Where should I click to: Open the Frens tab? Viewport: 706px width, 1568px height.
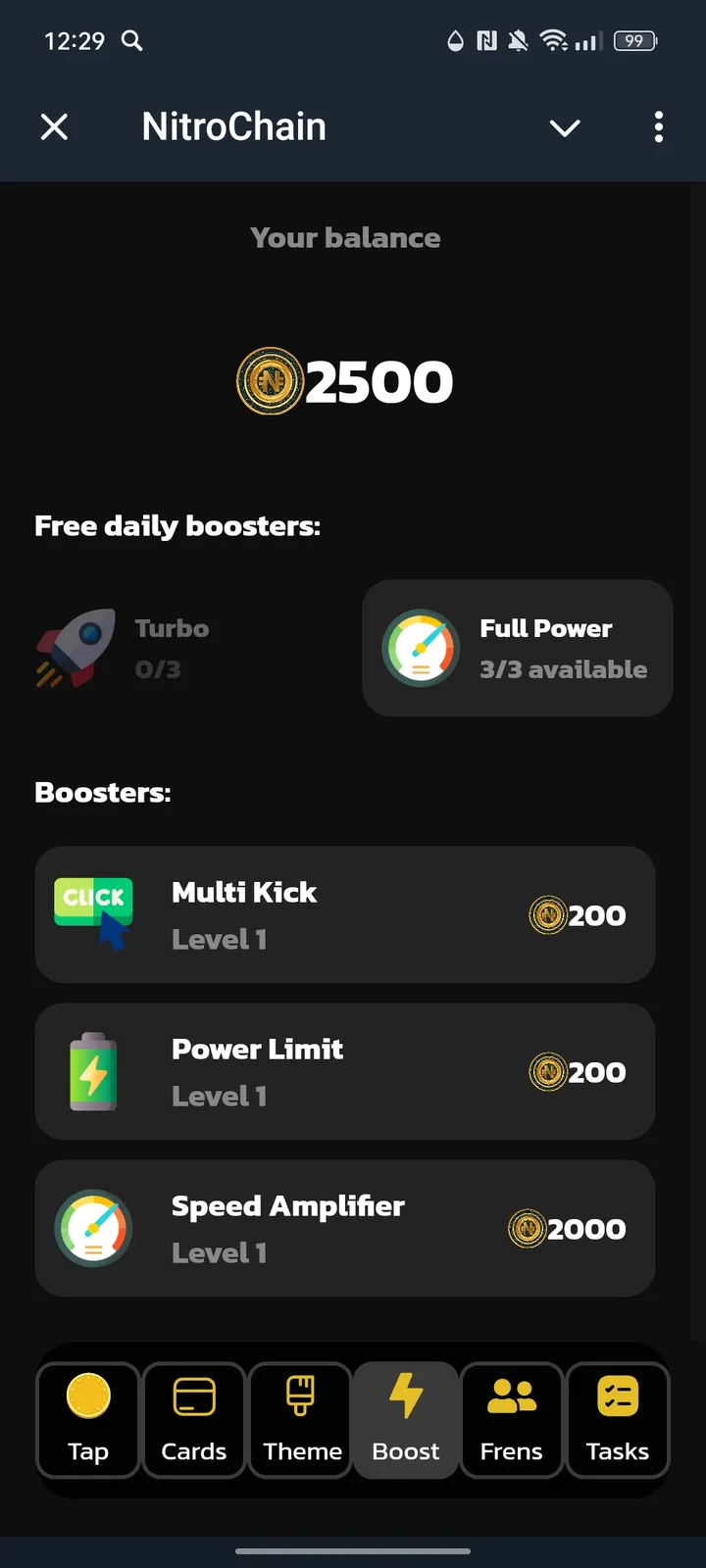tap(512, 1419)
